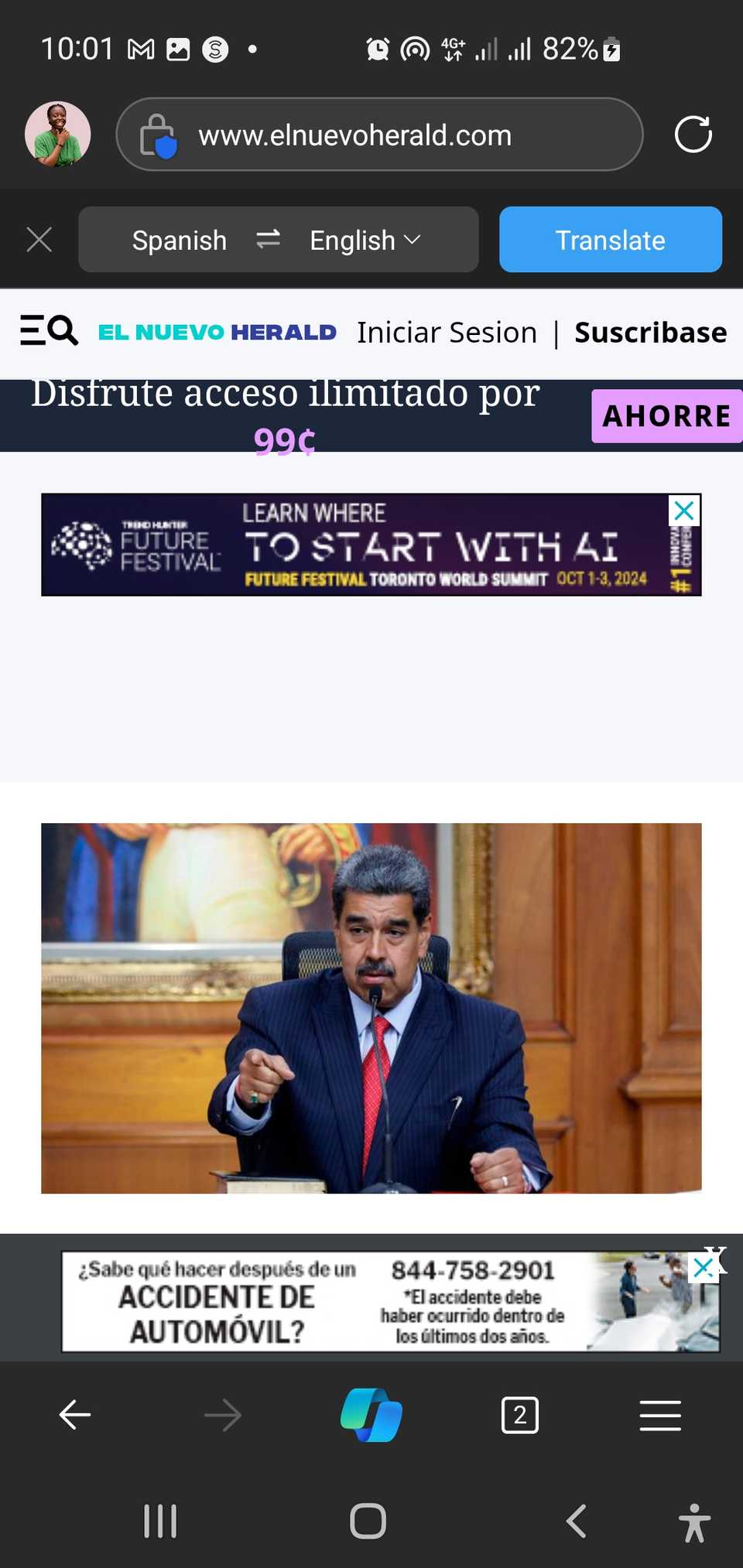Dismiss the translation bar
This screenshot has height=1568, width=743.
click(39, 240)
